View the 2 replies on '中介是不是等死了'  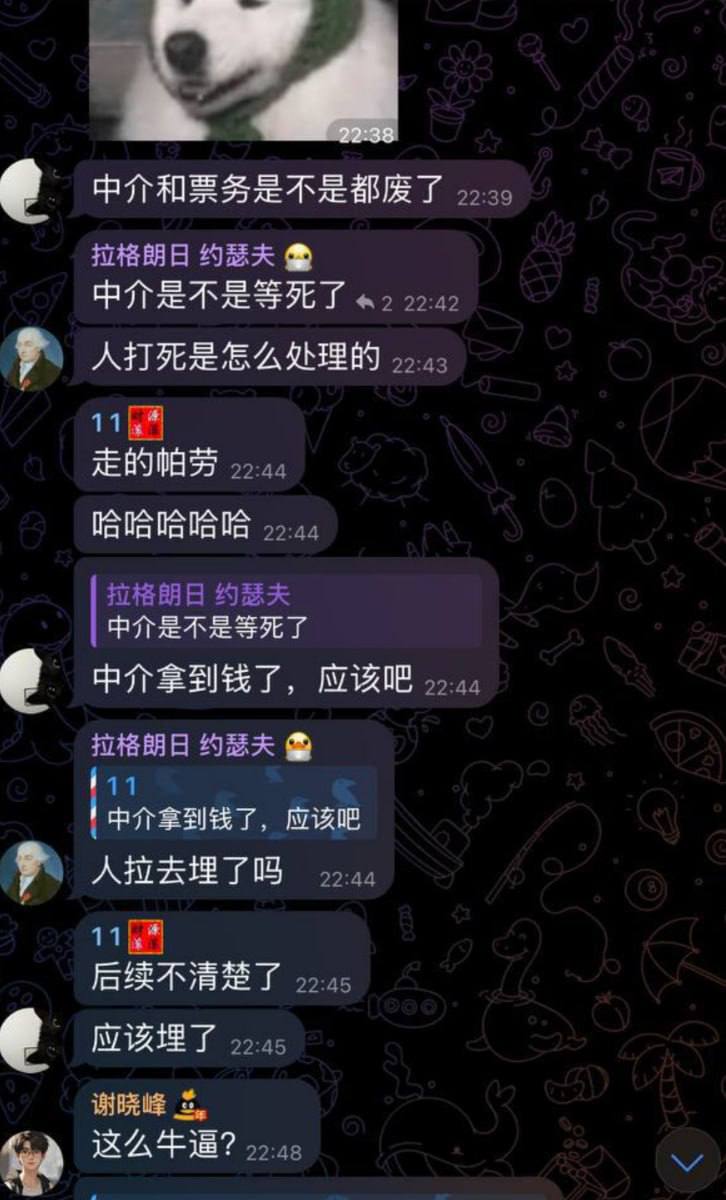[x=374, y=303]
